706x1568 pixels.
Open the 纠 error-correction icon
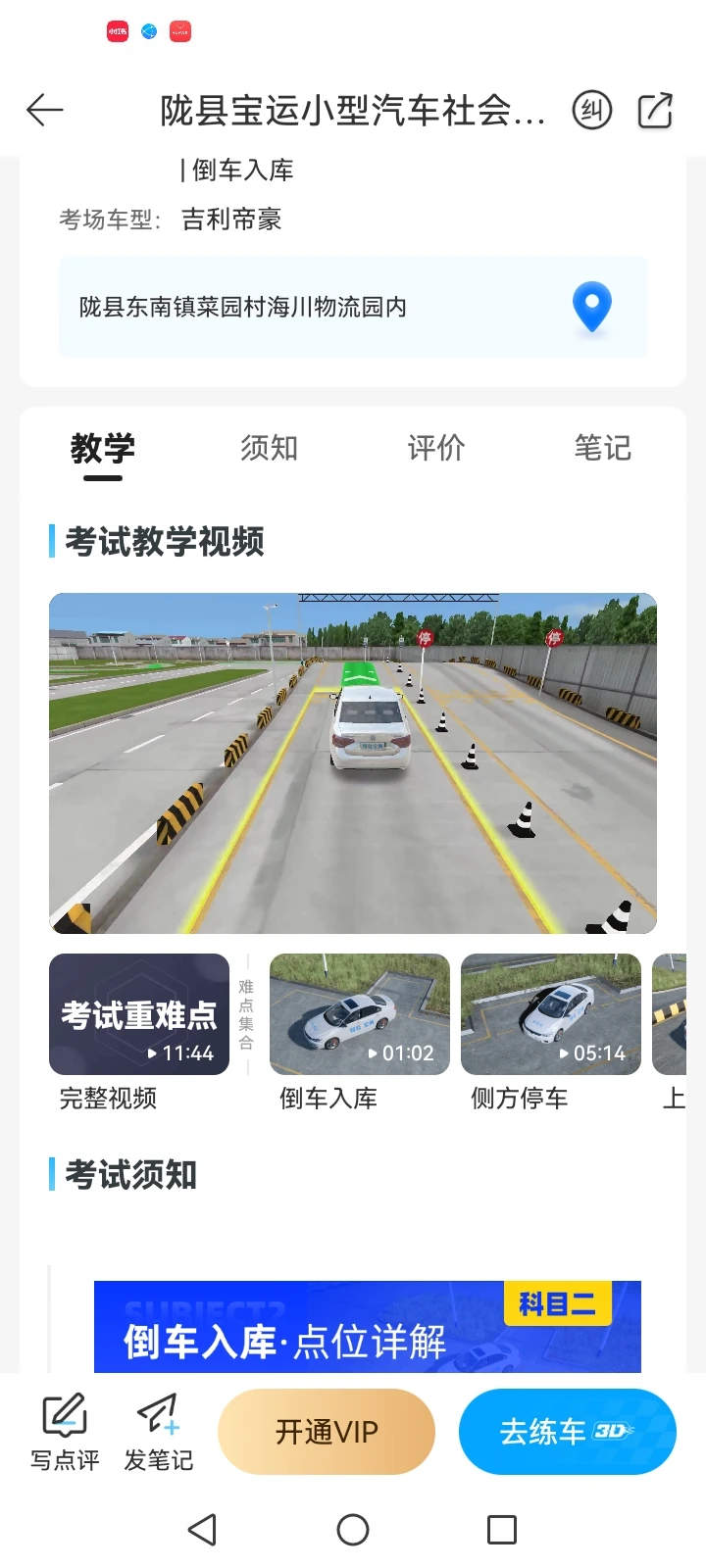(592, 111)
